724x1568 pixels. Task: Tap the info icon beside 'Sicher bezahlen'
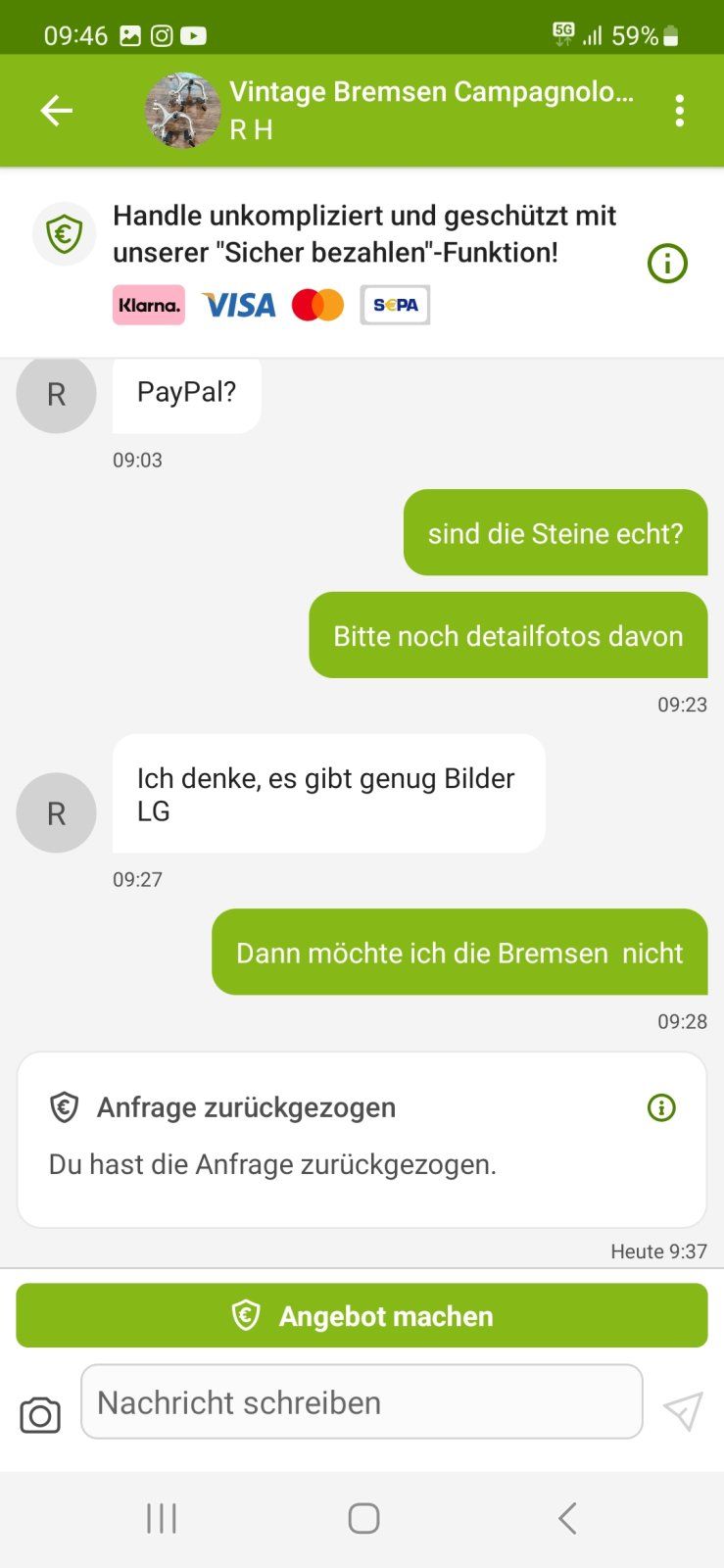[x=667, y=263]
